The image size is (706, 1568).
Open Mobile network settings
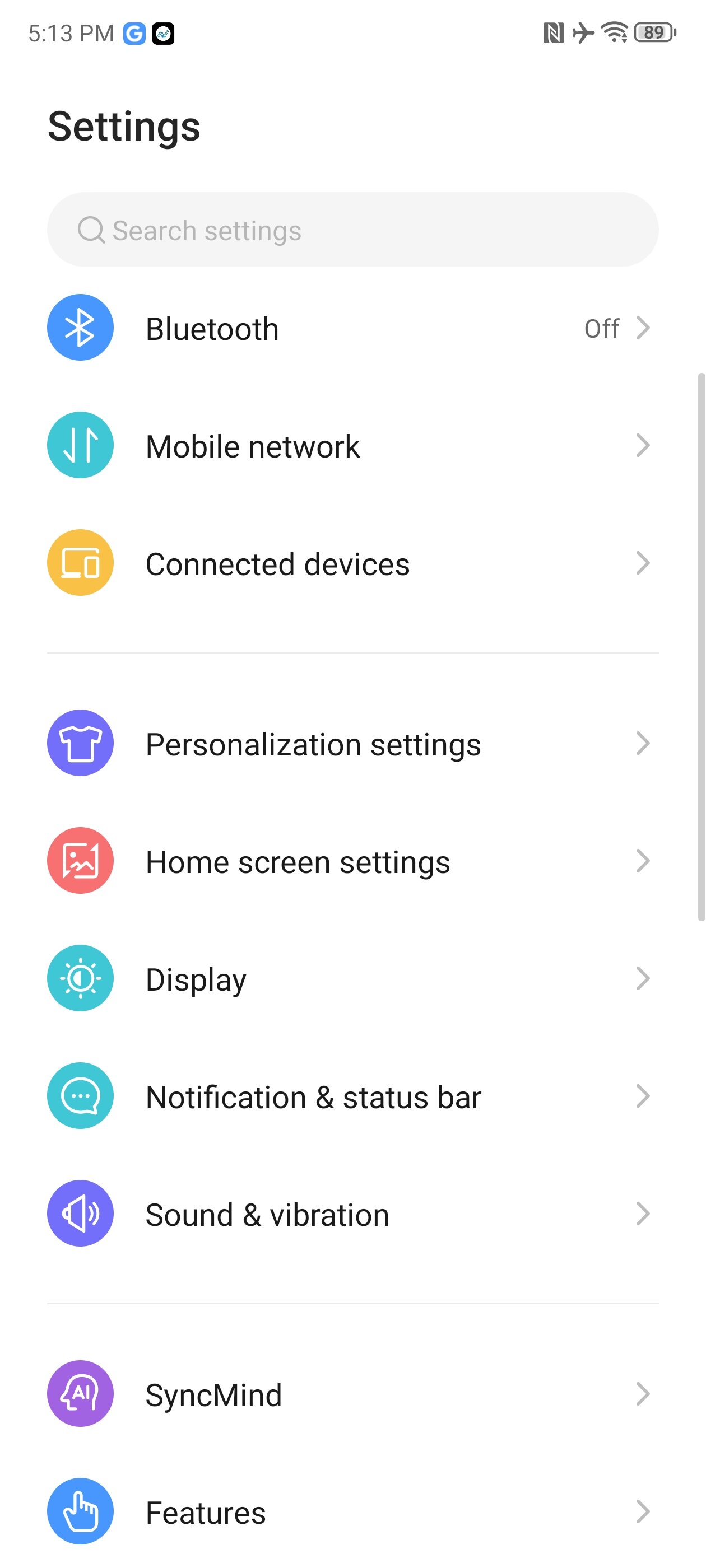coord(352,446)
